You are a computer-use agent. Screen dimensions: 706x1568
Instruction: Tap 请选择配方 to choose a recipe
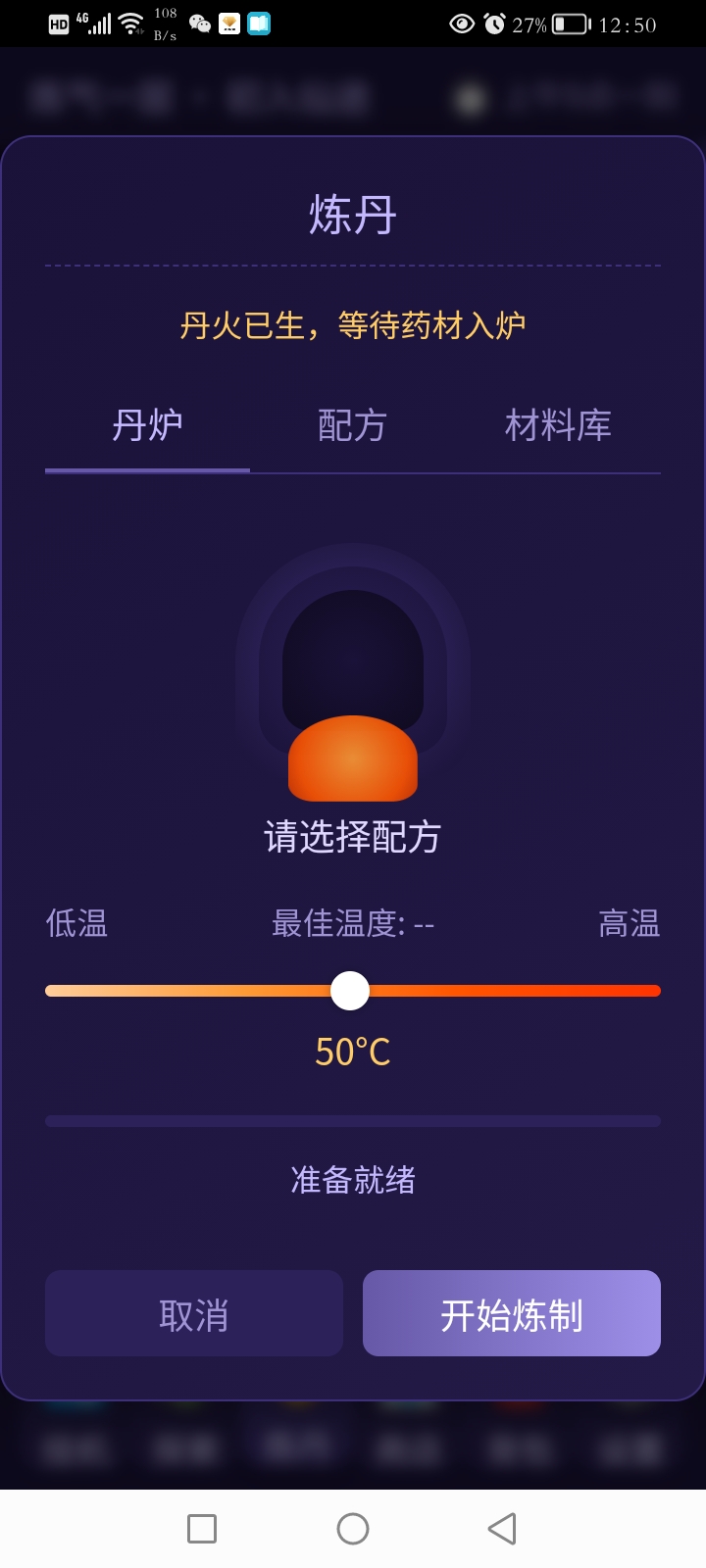pyautogui.click(x=353, y=838)
